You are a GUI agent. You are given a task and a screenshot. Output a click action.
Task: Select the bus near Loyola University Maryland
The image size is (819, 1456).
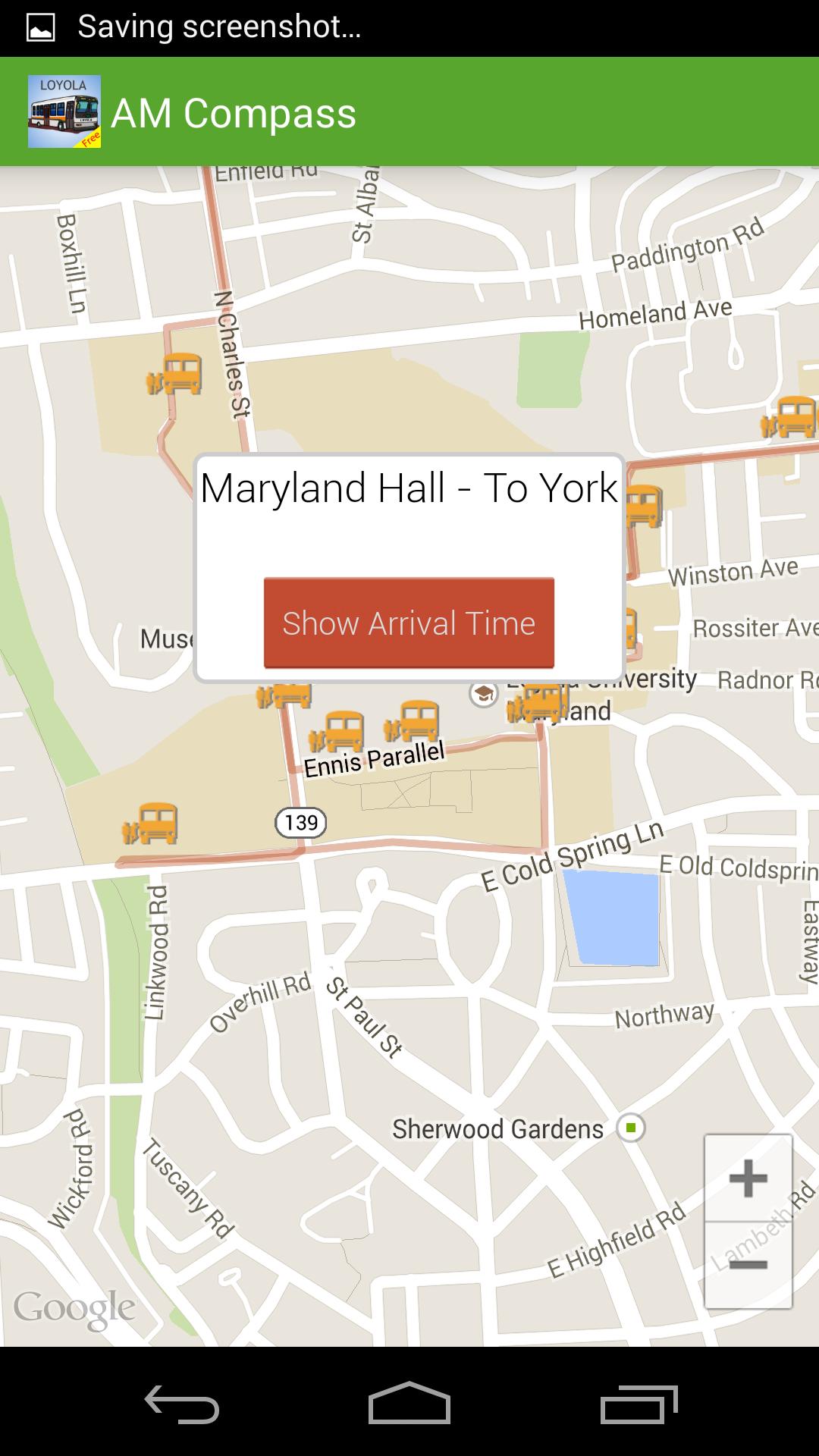tap(540, 701)
